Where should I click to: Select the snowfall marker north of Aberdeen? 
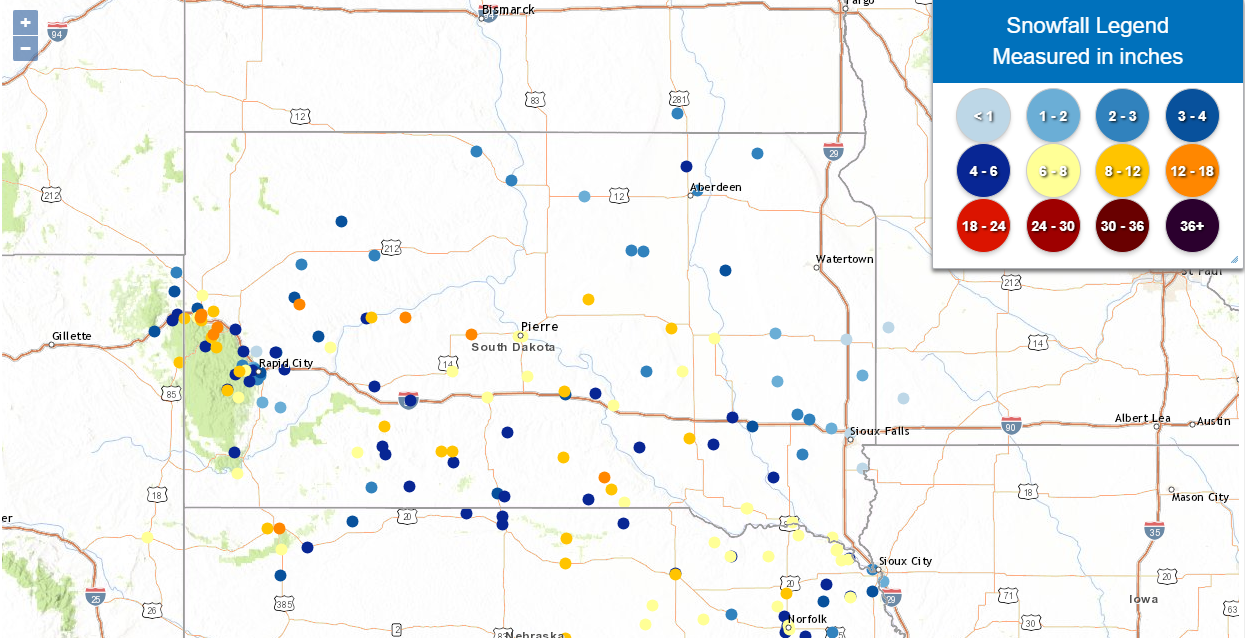(x=686, y=166)
